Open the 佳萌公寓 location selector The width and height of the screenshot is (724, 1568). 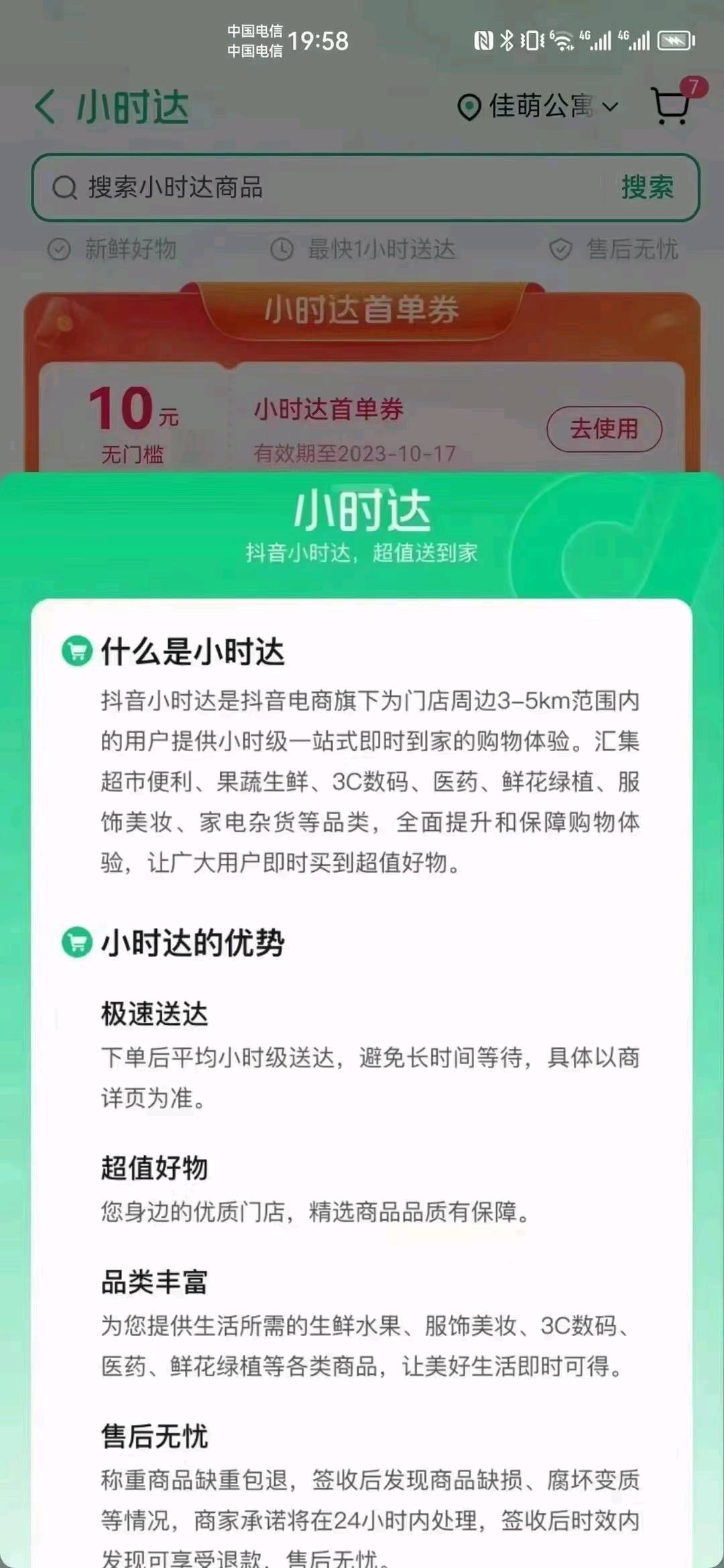click(x=538, y=107)
